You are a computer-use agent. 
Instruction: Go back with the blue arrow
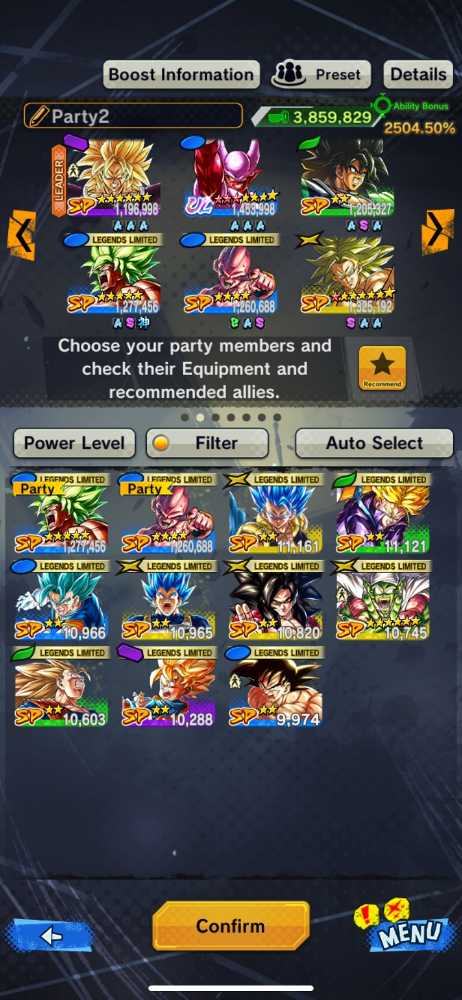[x=50, y=936]
